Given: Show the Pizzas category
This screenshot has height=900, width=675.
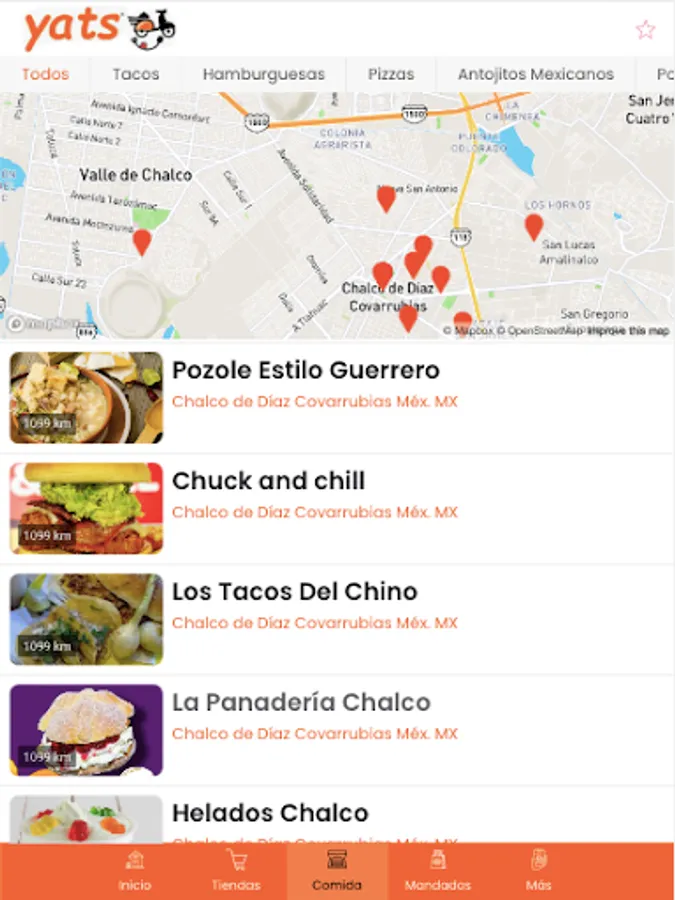Looking at the screenshot, I should pos(391,74).
